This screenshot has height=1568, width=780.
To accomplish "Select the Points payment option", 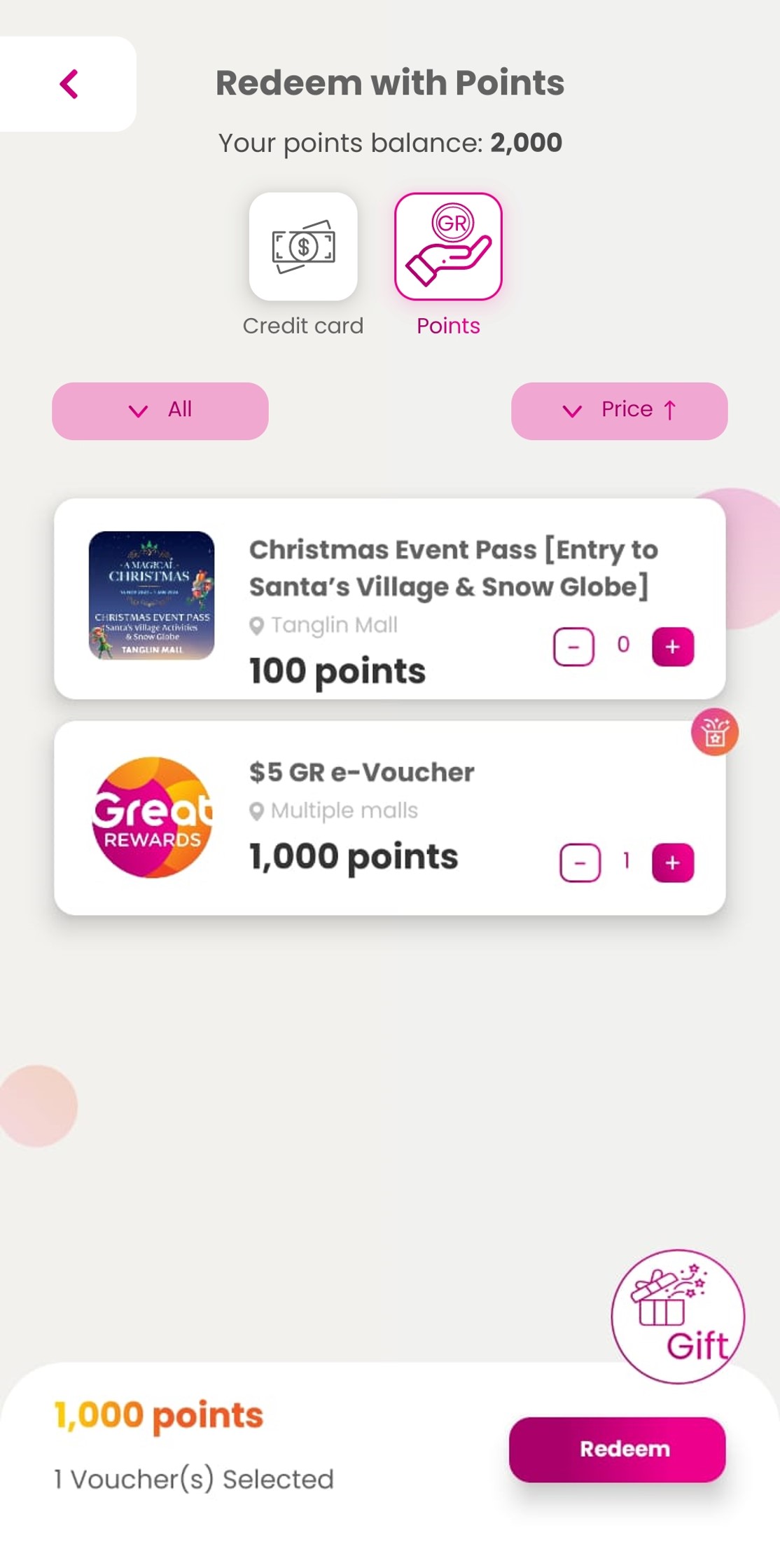I will tap(448, 247).
